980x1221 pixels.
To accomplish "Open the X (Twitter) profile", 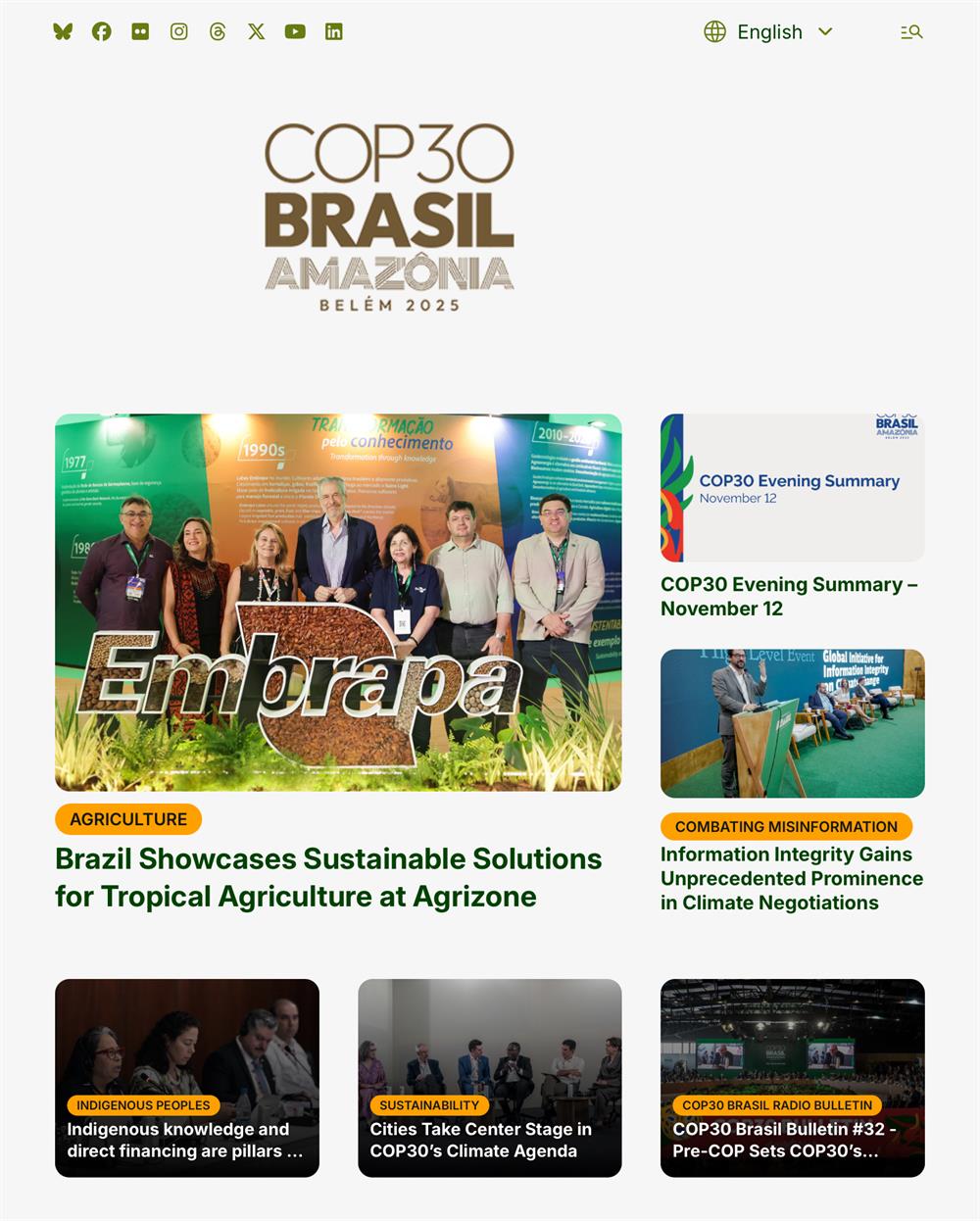I will (256, 31).
